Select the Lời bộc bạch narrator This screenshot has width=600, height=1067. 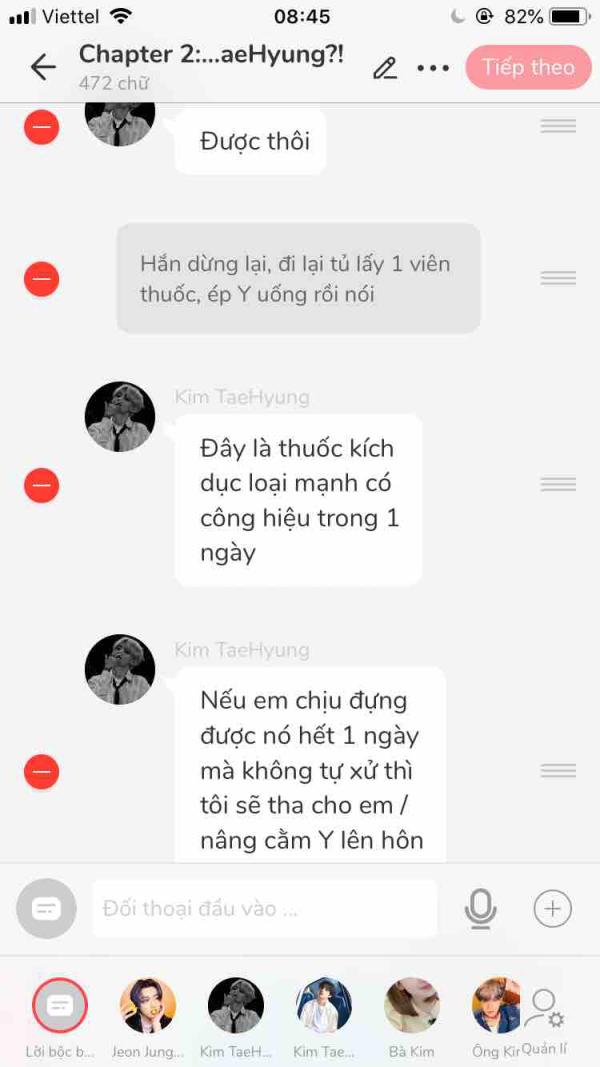click(60, 1006)
